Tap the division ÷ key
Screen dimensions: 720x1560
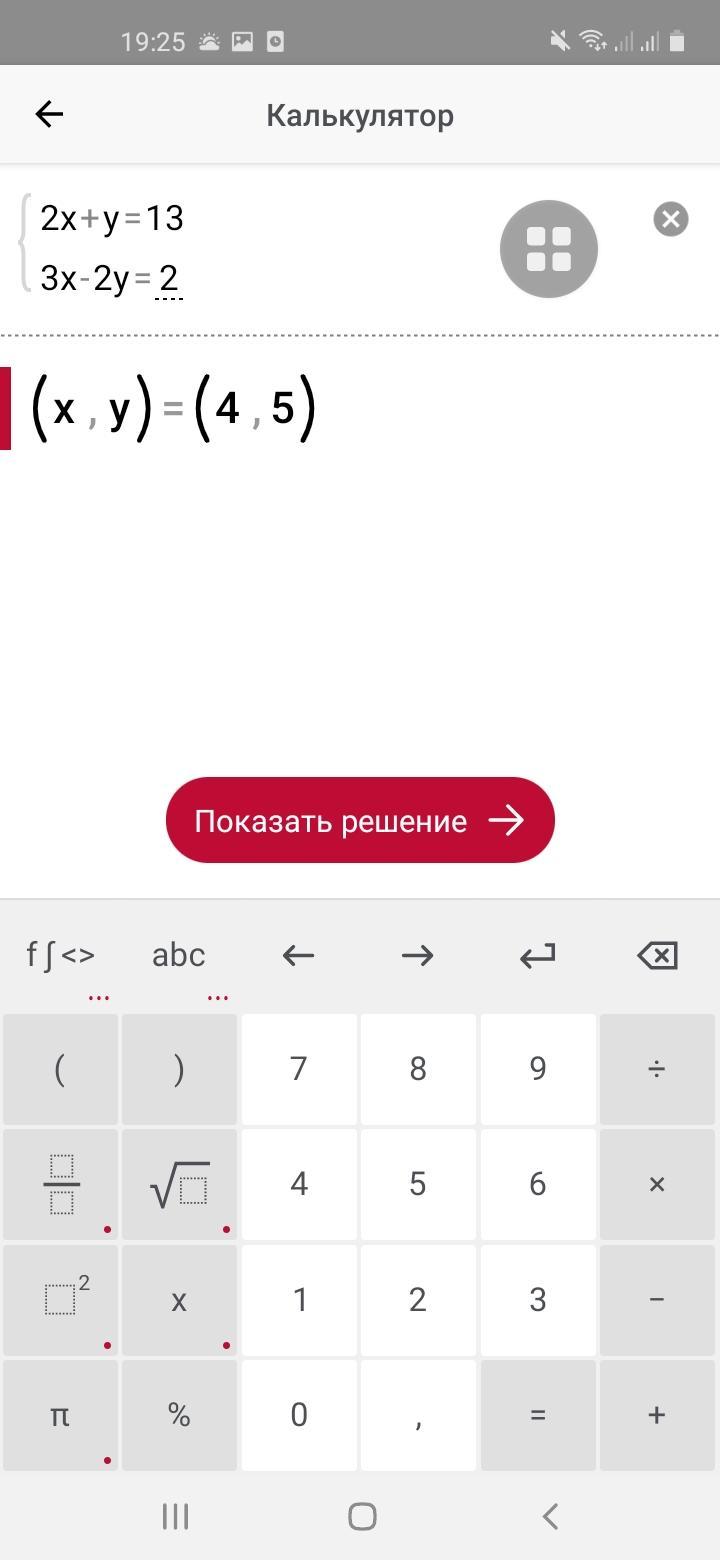tap(657, 1069)
